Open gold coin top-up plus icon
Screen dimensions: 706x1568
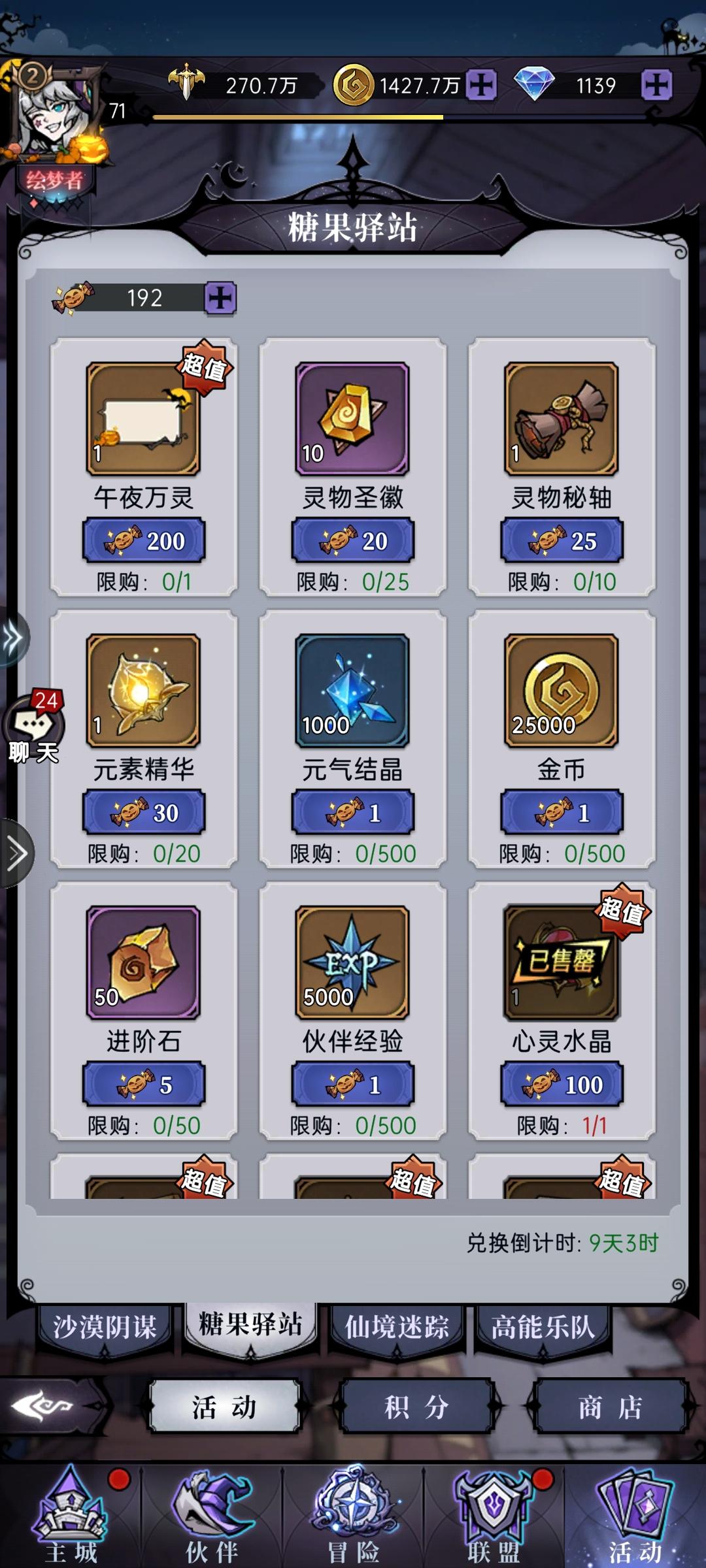coord(481,84)
